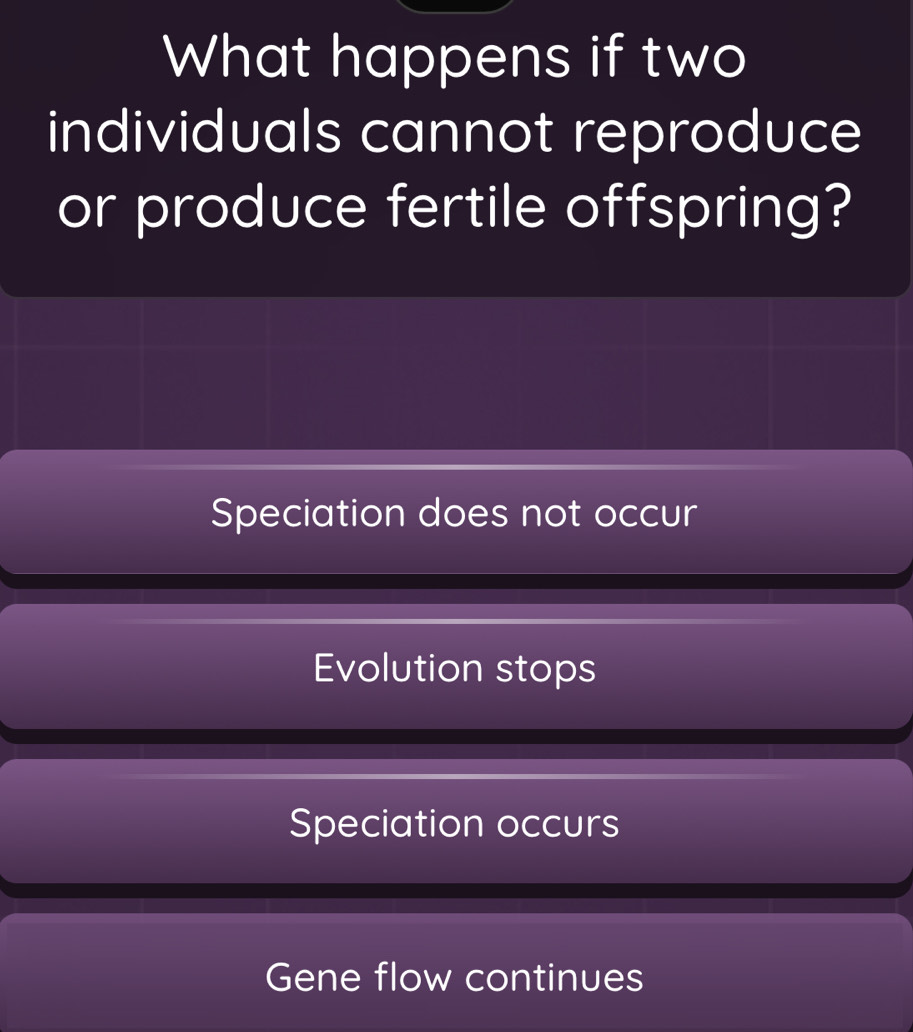Answer with "Gene flow continues"
The image size is (913, 1032).
[x=455, y=976]
